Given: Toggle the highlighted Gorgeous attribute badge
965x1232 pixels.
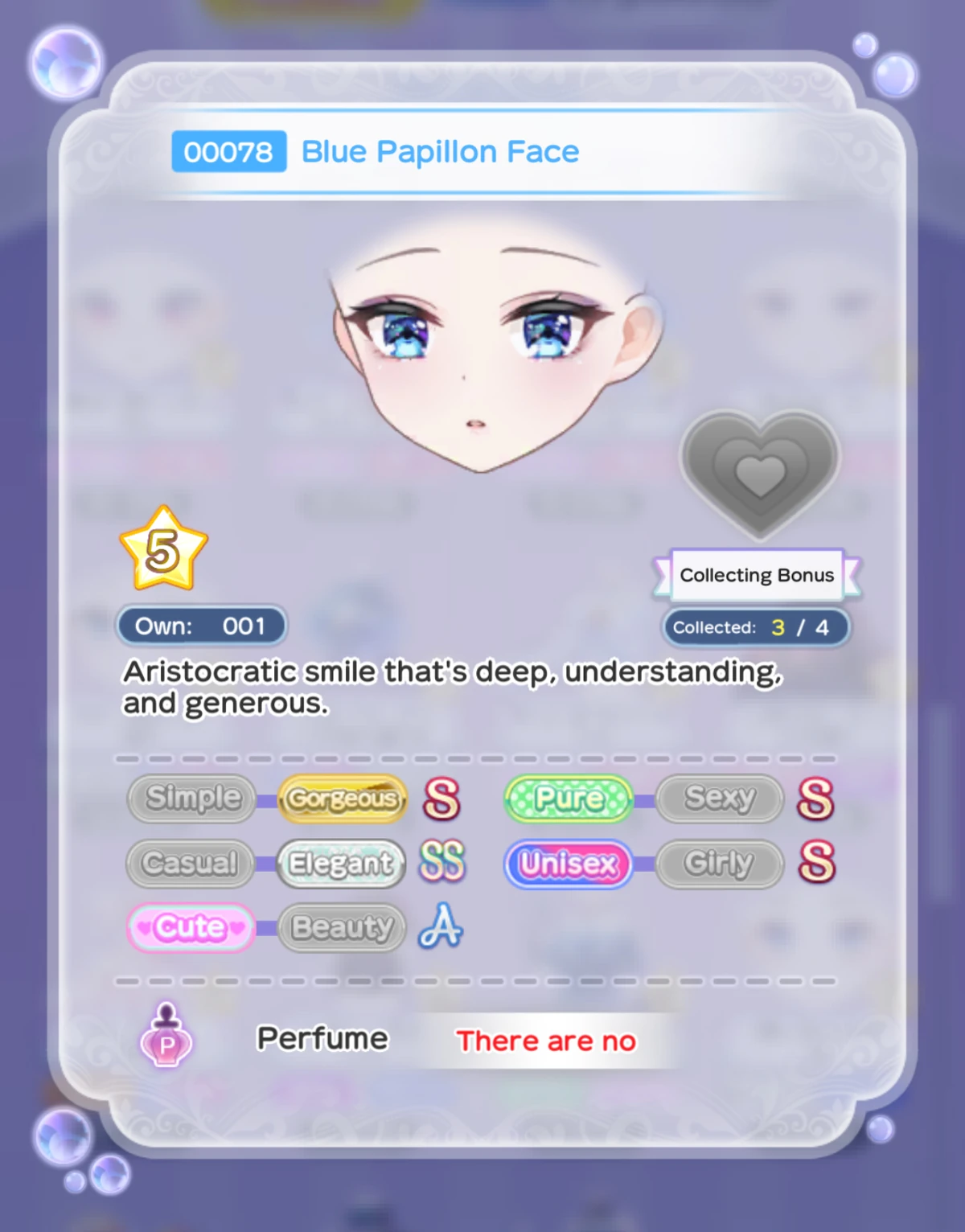Looking at the screenshot, I should pos(341,799).
